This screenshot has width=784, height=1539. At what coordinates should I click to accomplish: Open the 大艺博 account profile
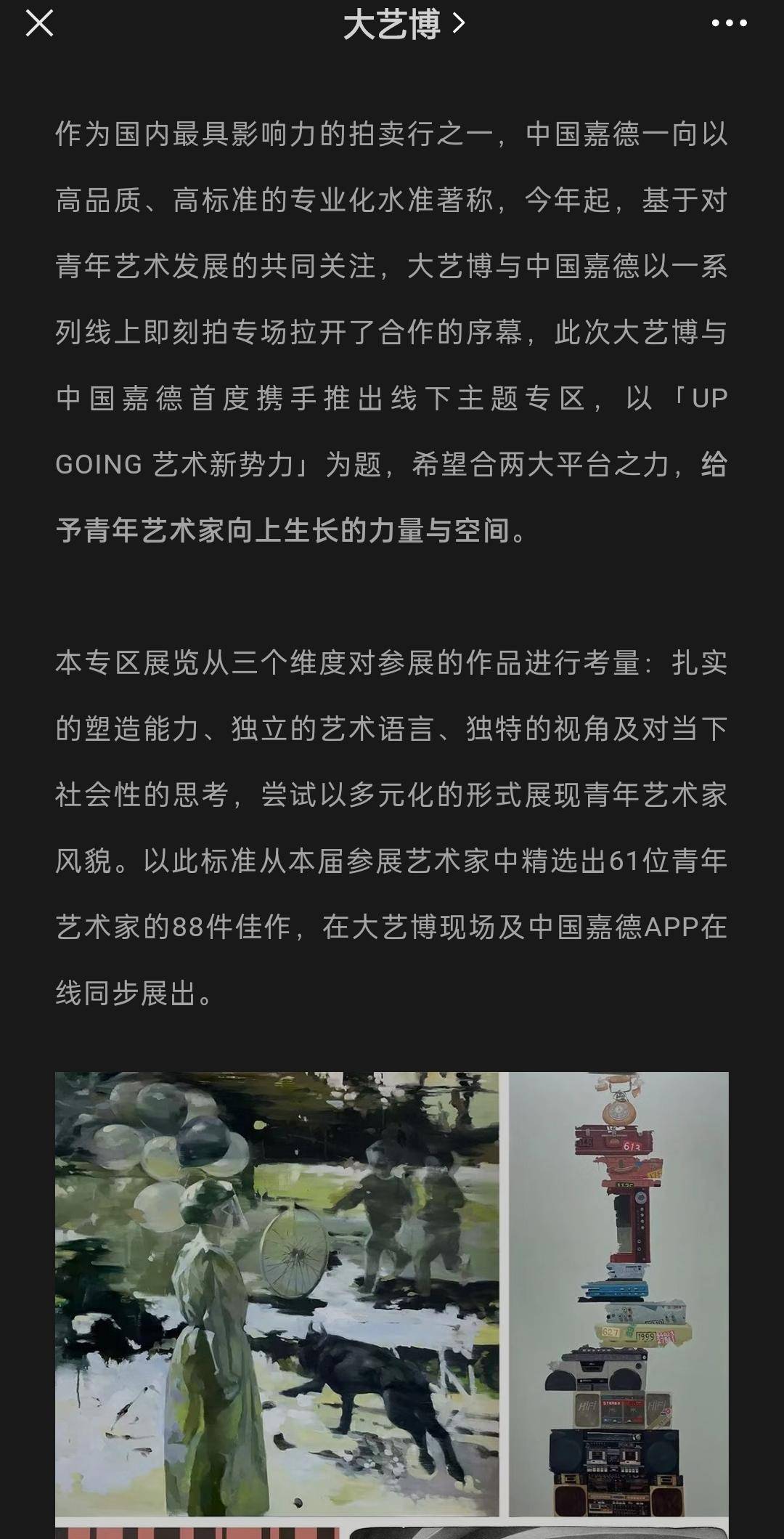coord(403,25)
